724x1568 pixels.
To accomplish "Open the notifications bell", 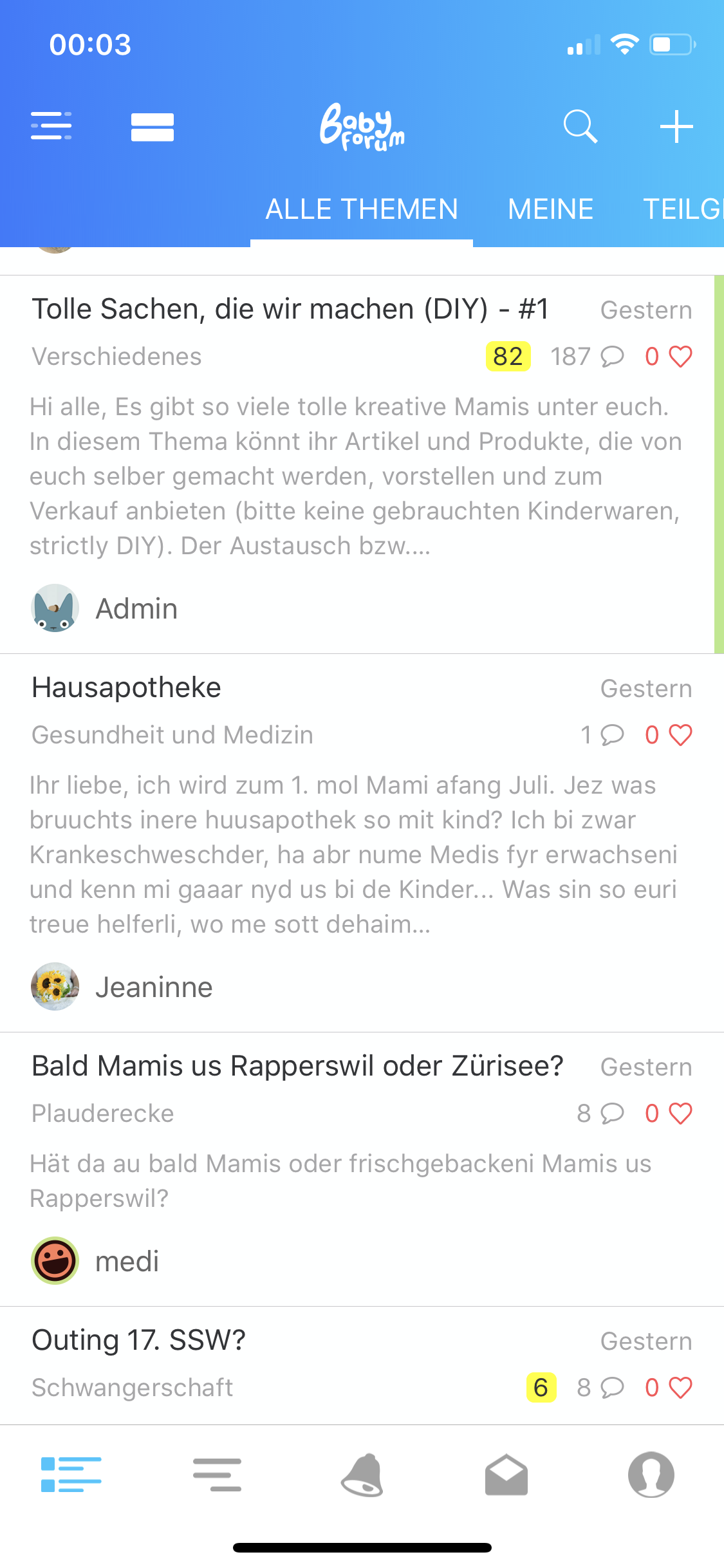I will coord(362,1475).
